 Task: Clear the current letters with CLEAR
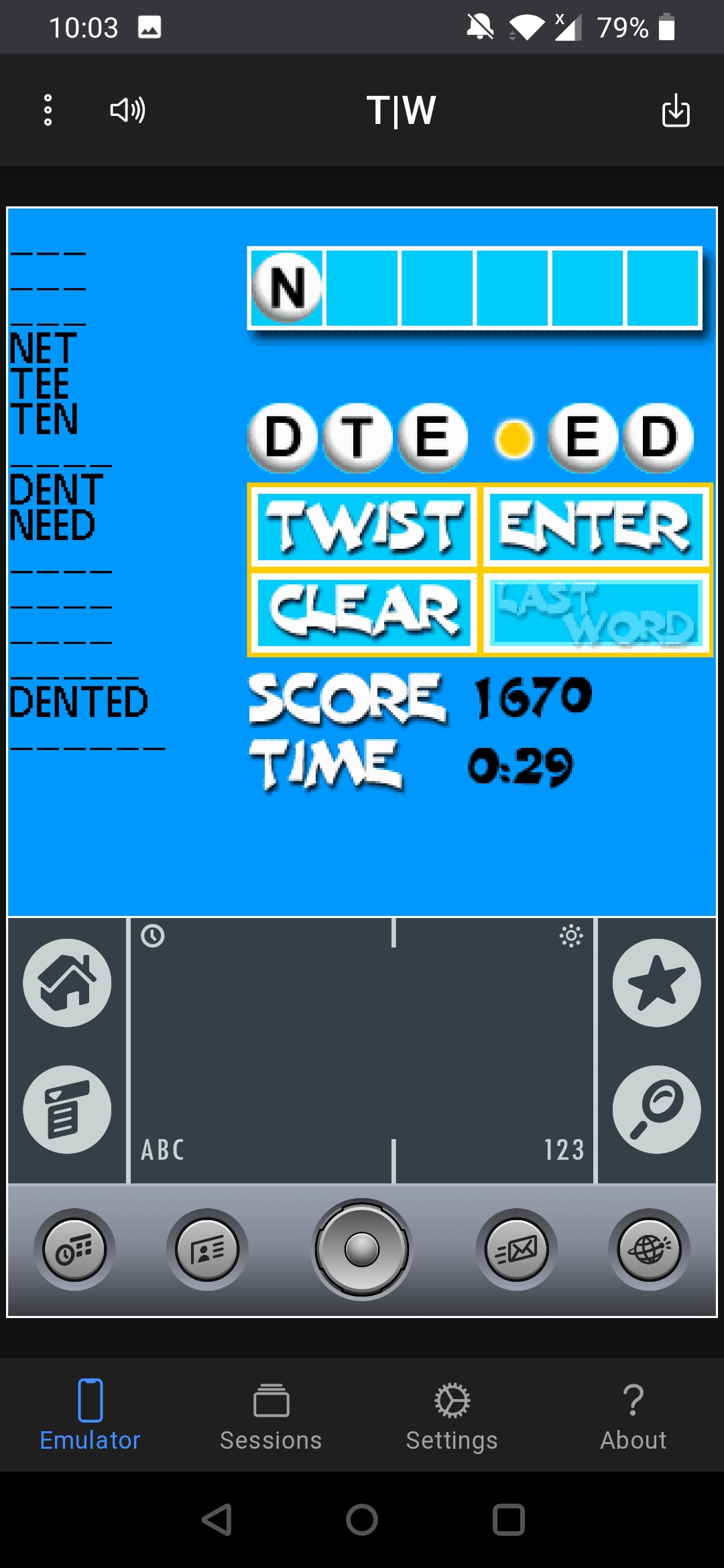click(x=363, y=612)
